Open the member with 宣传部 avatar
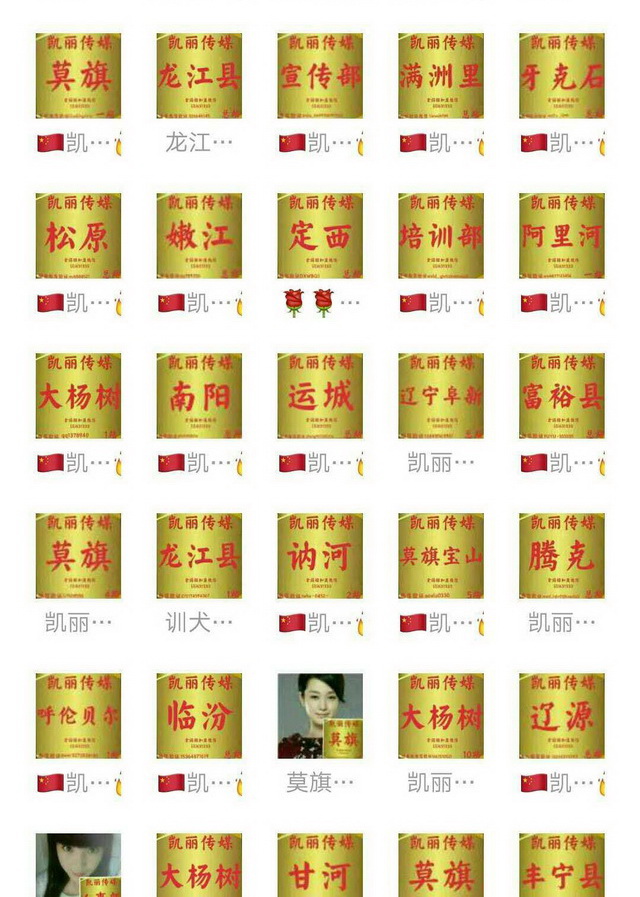The image size is (640, 897). [x=320, y=76]
